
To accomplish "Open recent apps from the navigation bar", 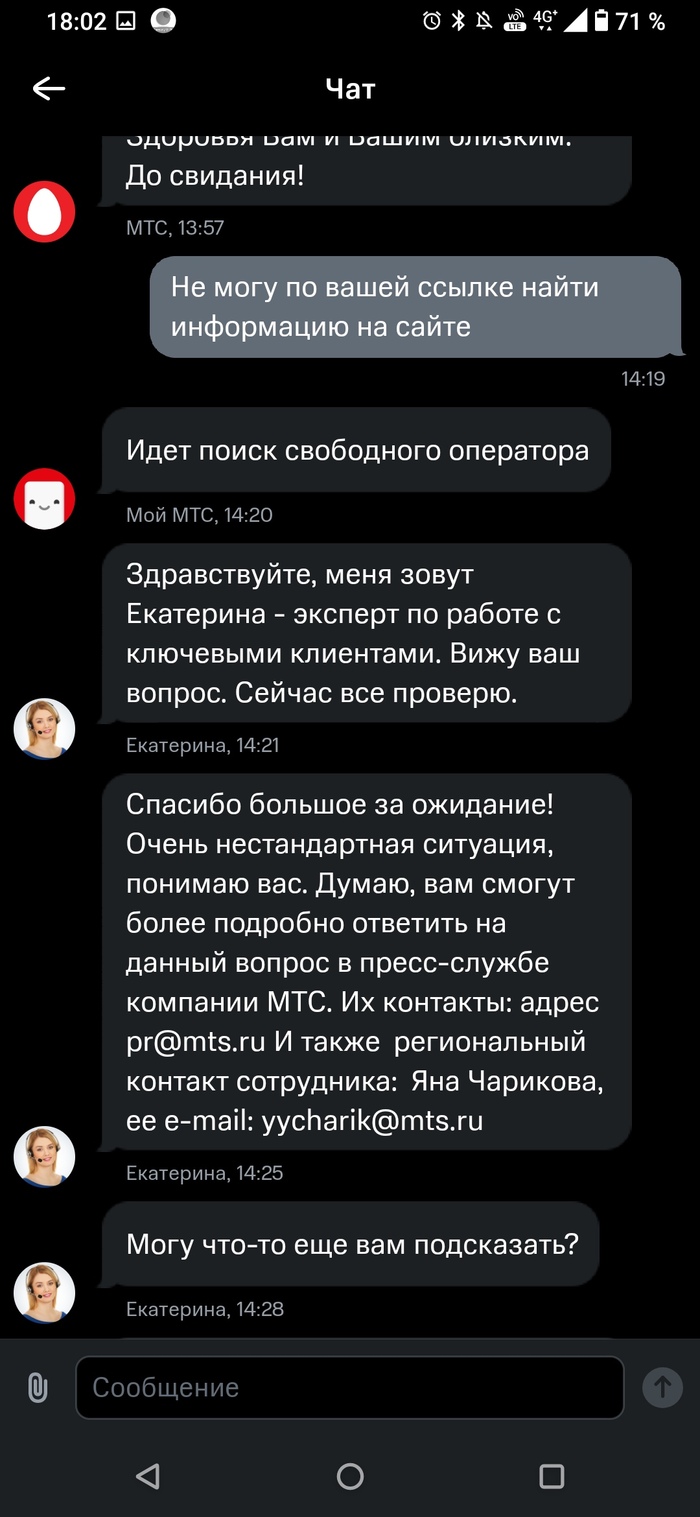I will click(551, 1476).
